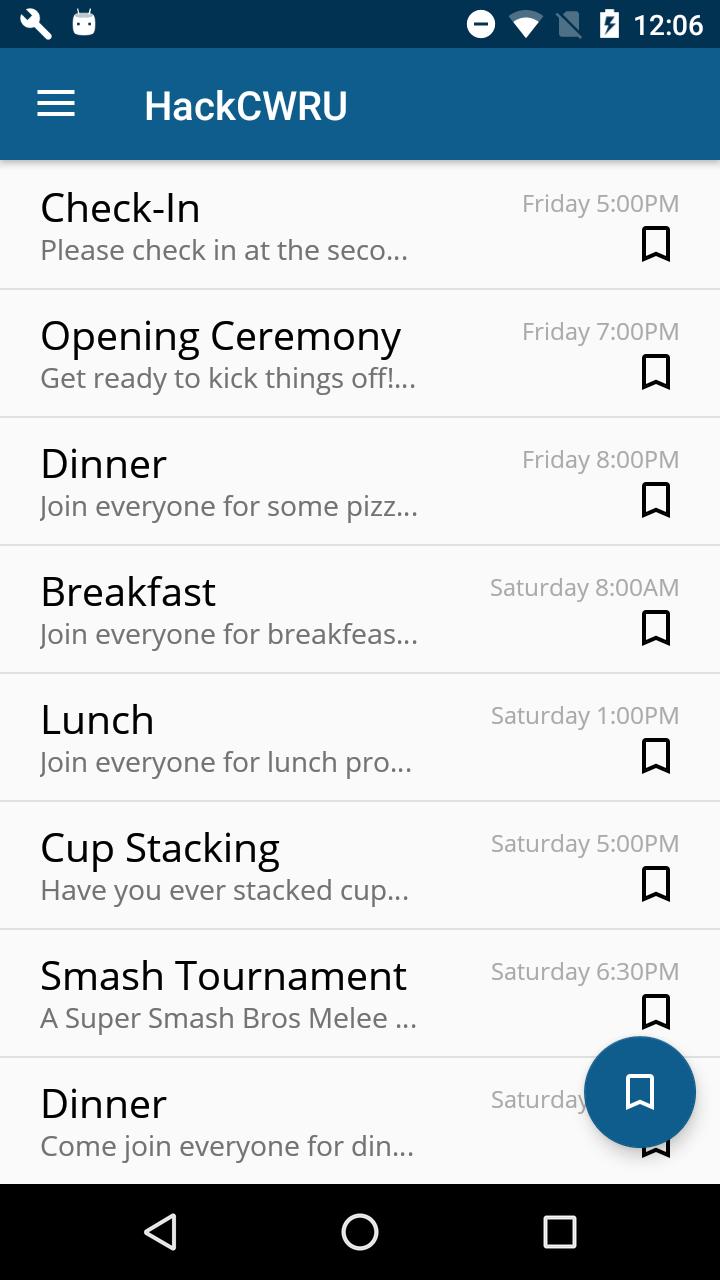Save the Cup Stacking event
This screenshot has width=720, height=1280.
(656, 884)
